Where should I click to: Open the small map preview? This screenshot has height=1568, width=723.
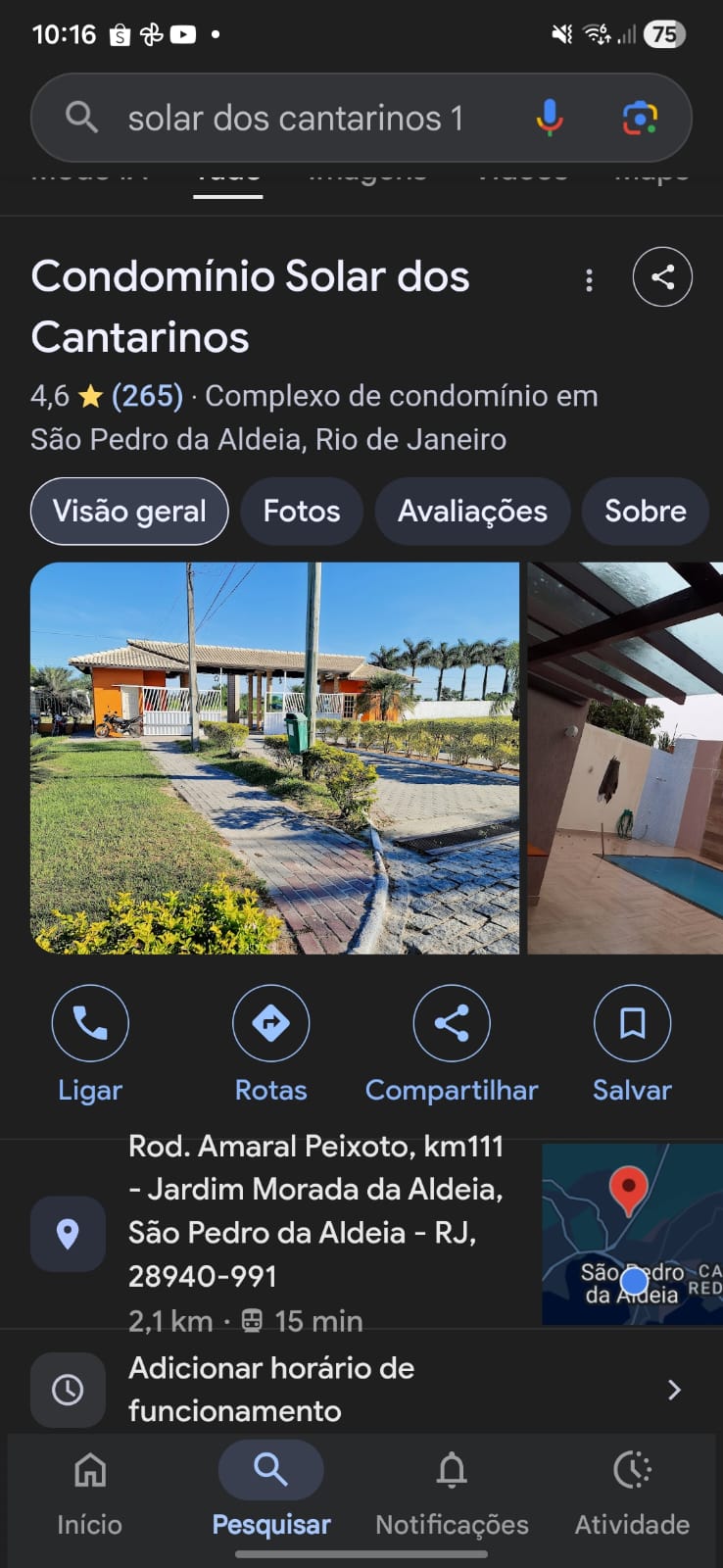coord(632,1233)
